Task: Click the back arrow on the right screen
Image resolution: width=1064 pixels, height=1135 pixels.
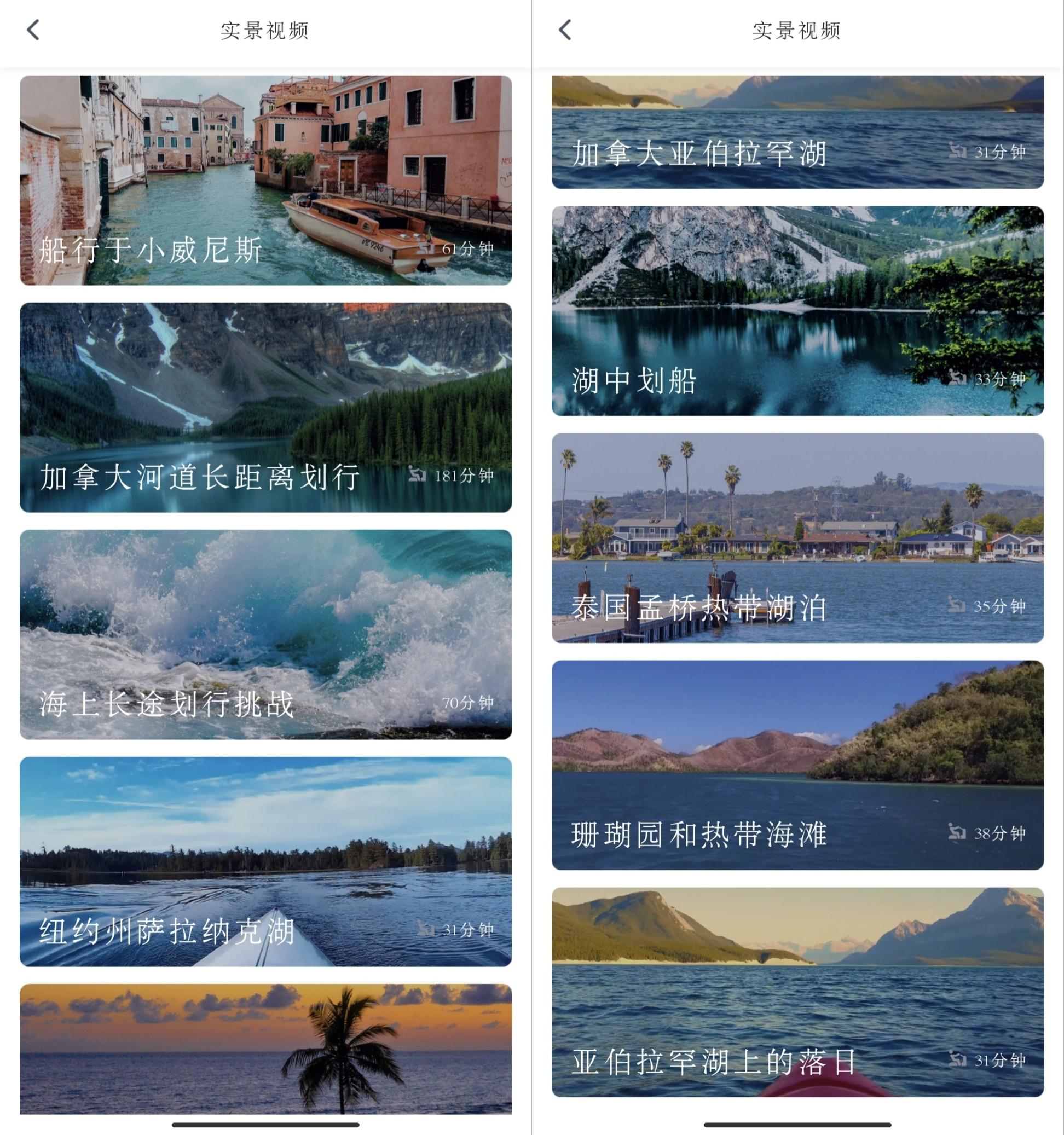Action: [x=565, y=30]
